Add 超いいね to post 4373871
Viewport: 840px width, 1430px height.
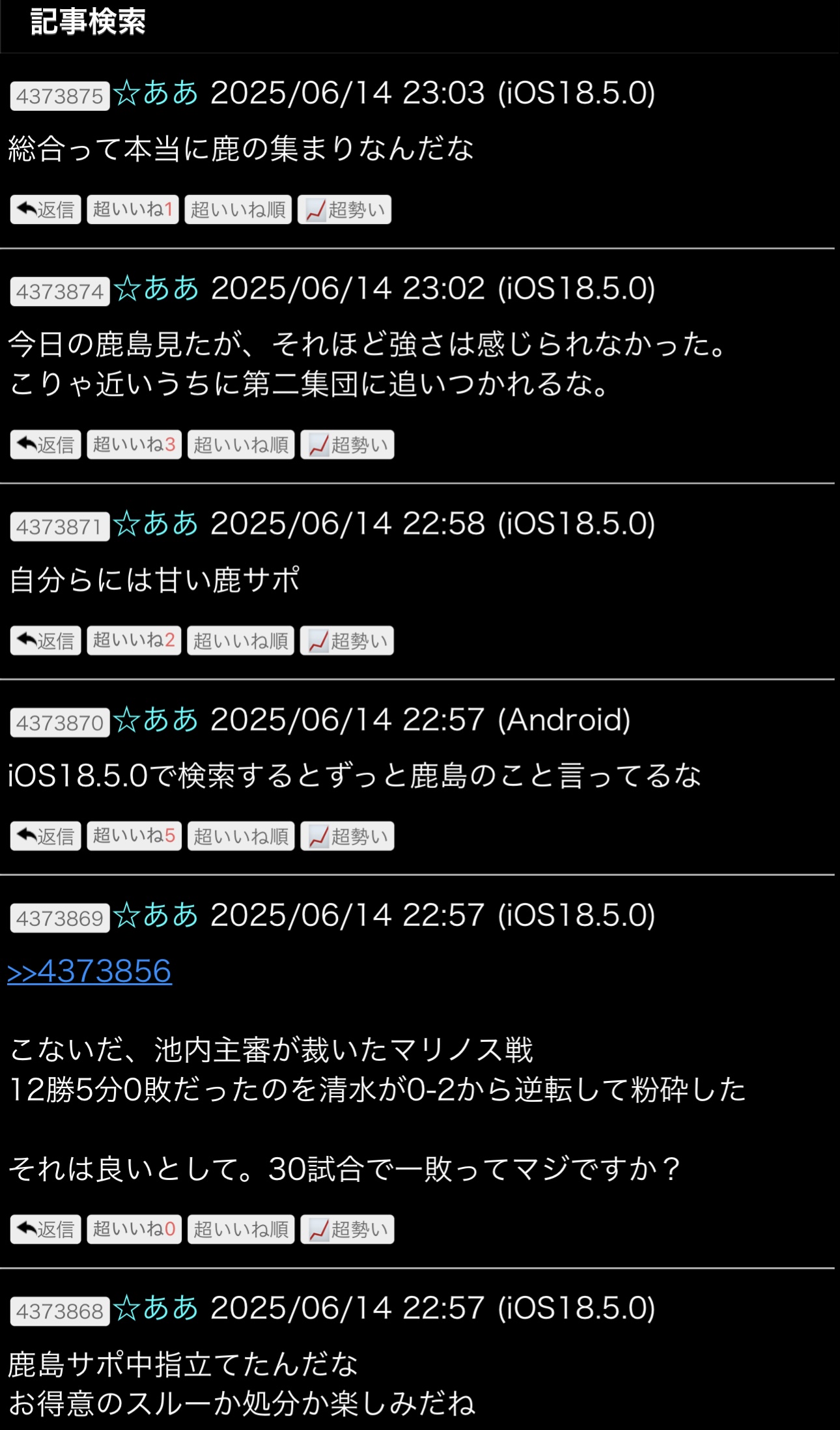pyautogui.click(x=134, y=641)
